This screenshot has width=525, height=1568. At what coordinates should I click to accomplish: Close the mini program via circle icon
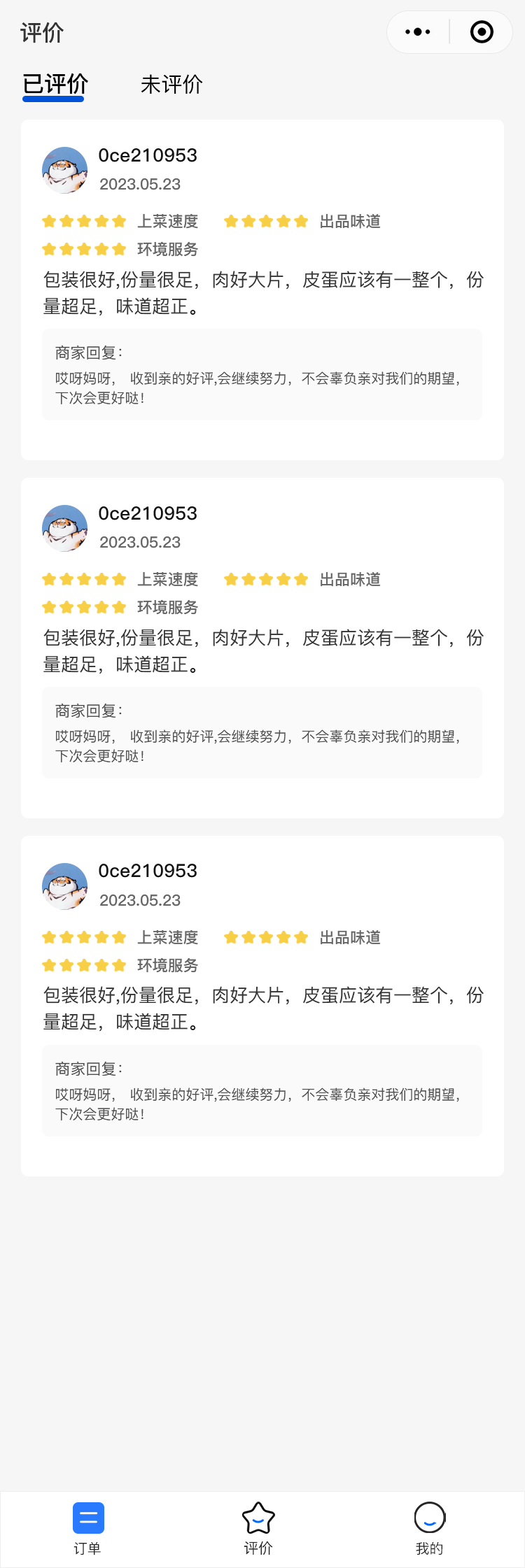[482, 32]
